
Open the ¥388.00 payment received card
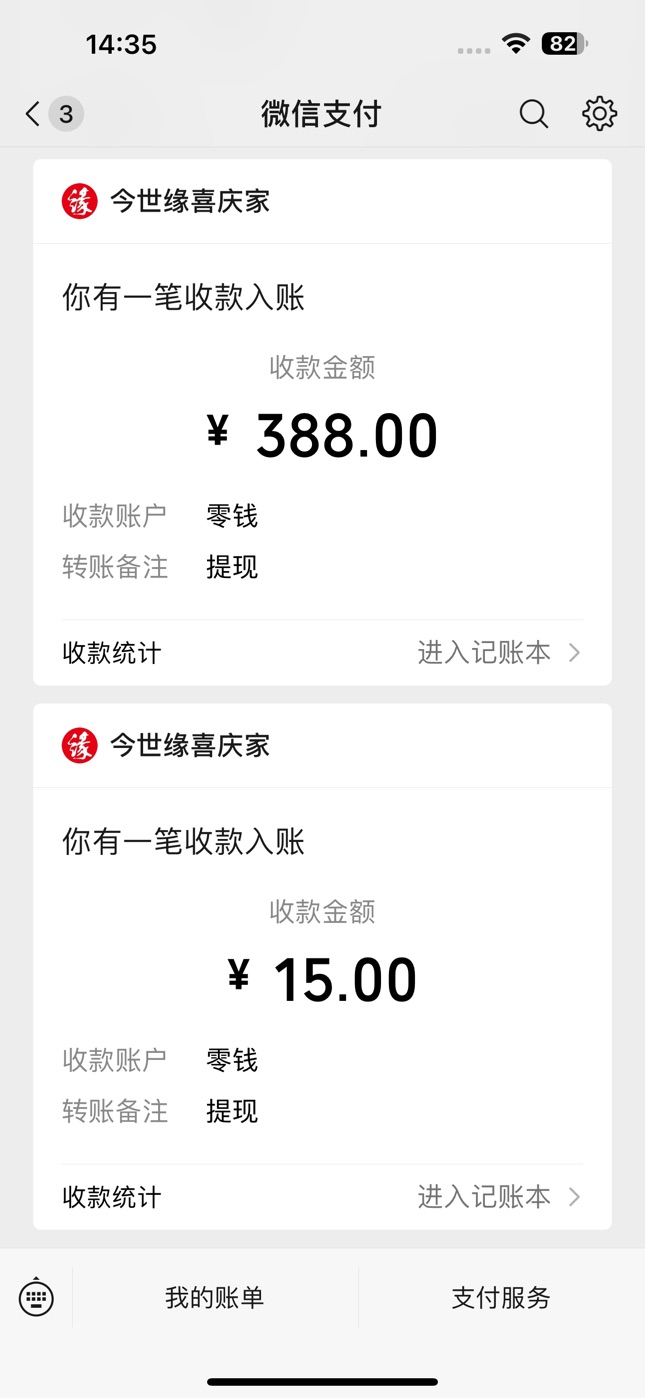coord(322,422)
